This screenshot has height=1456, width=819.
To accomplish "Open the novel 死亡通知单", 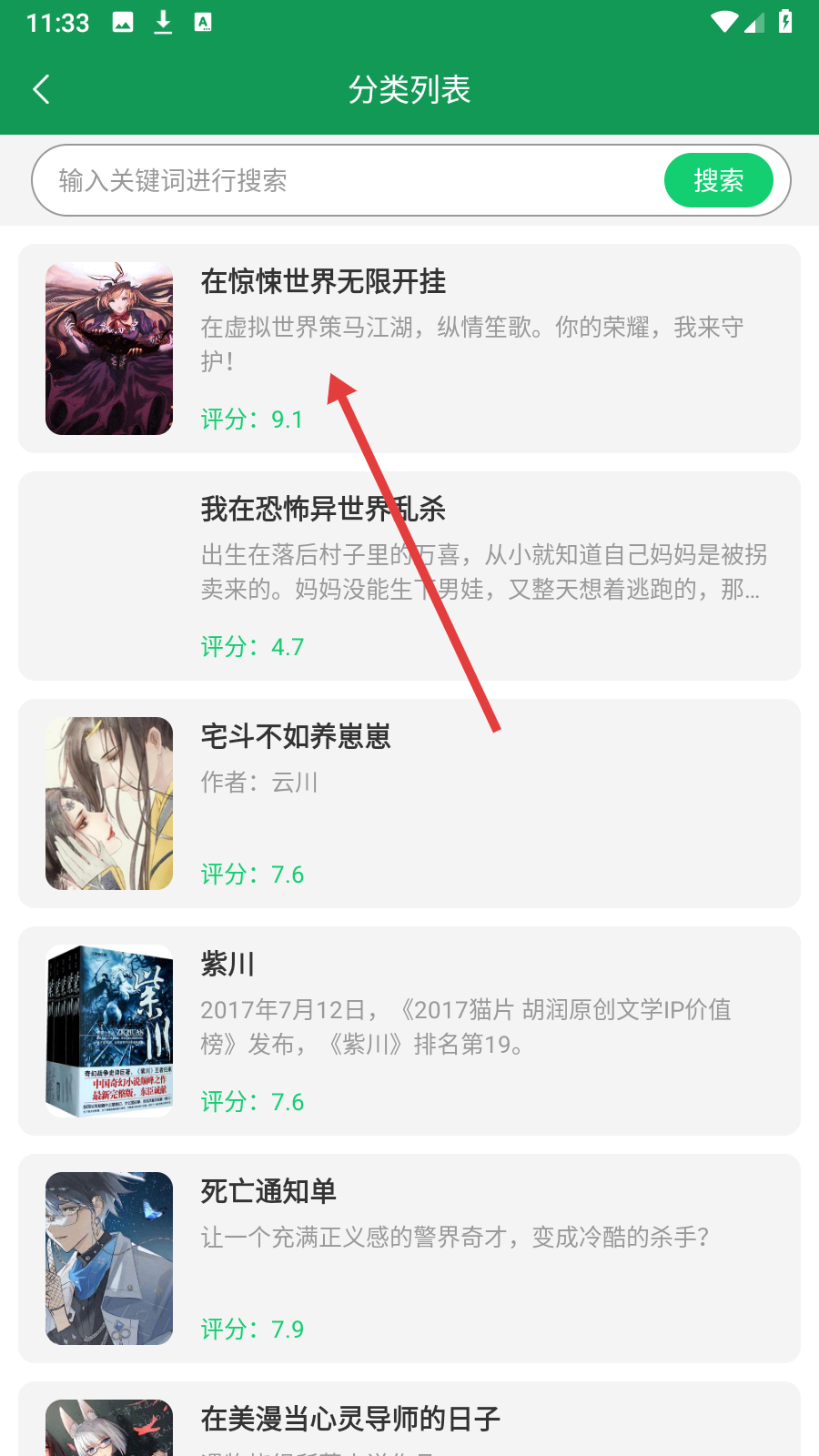I will pyautogui.click(x=409, y=1258).
